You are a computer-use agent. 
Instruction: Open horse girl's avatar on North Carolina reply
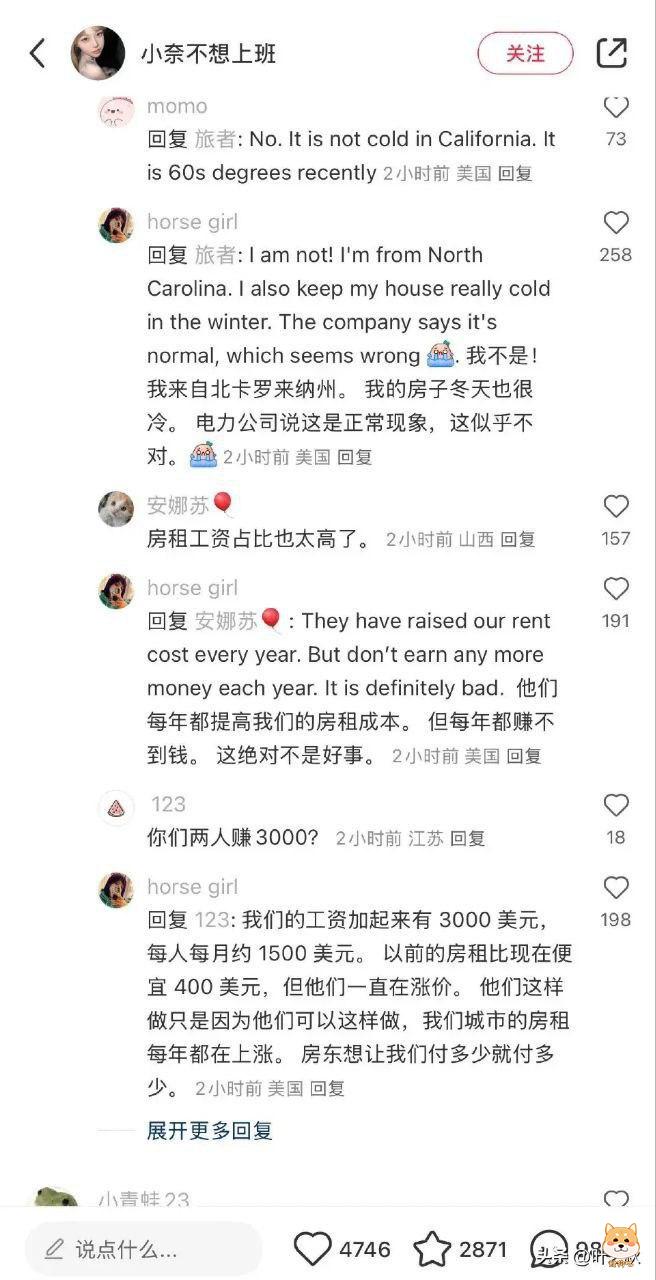point(116,226)
